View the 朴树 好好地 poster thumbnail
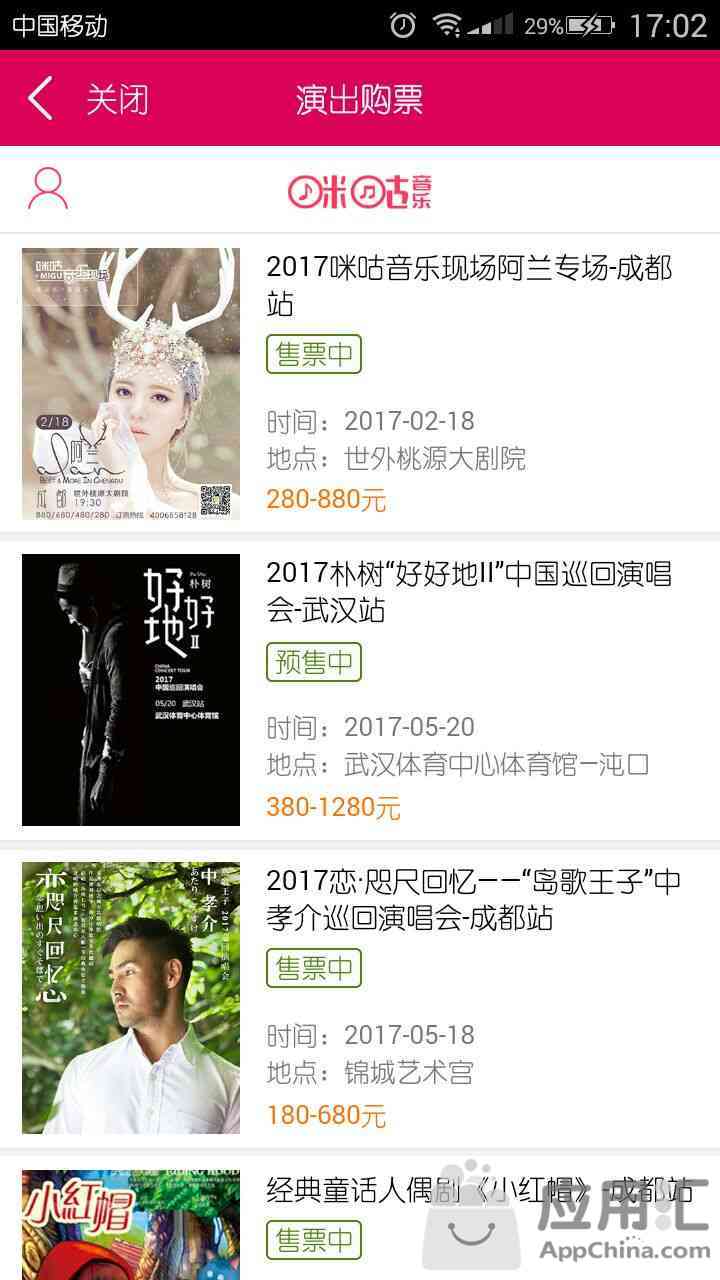 click(x=131, y=690)
